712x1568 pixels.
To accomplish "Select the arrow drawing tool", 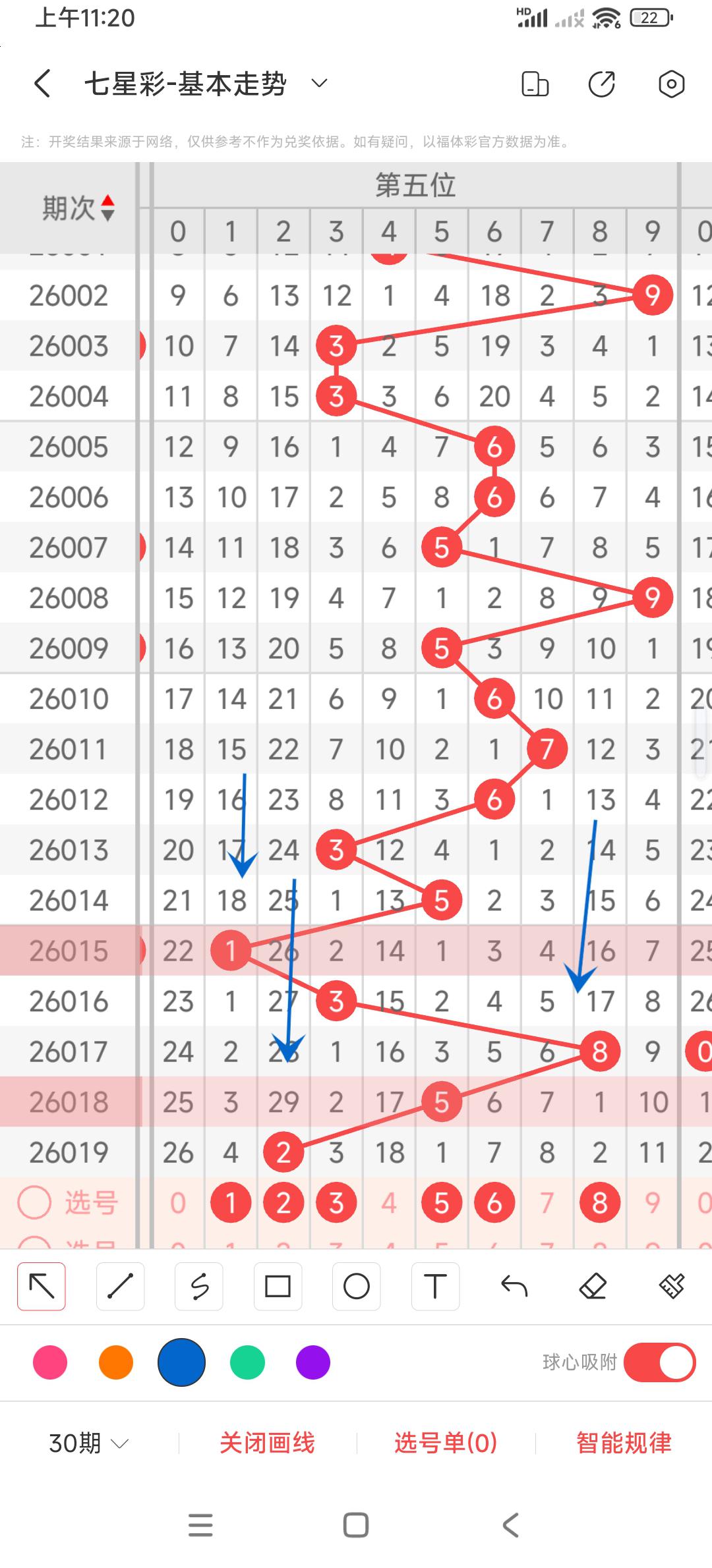I will (42, 1286).
